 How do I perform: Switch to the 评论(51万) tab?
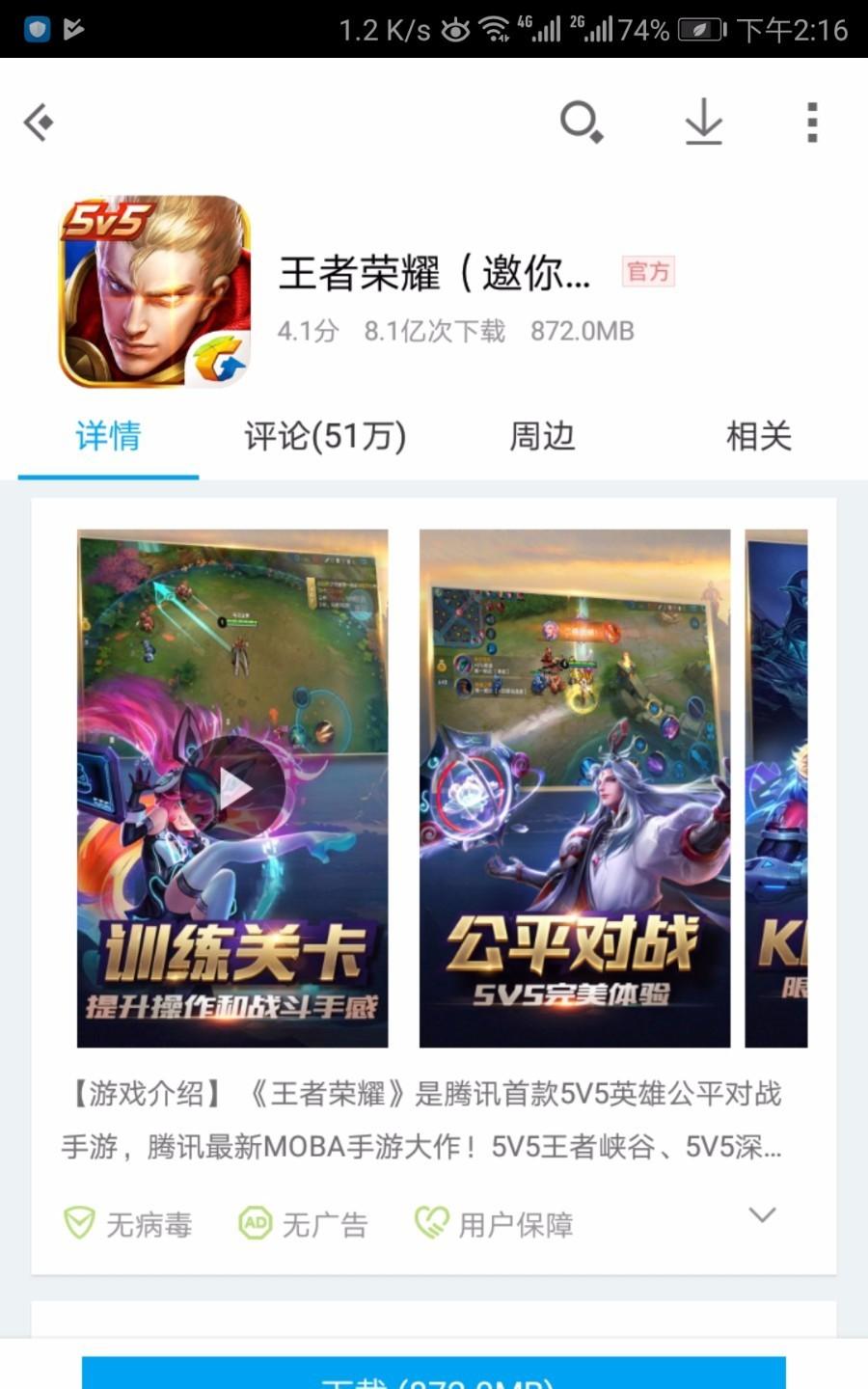pyautogui.click(x=325, y=436)
